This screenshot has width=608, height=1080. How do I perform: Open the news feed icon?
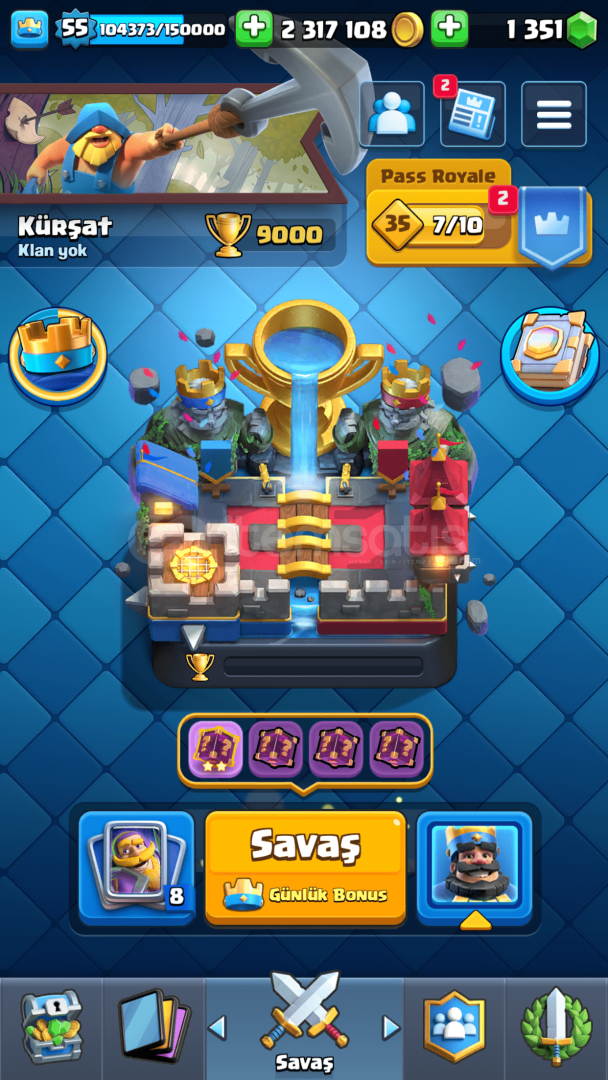pos(472,114)
